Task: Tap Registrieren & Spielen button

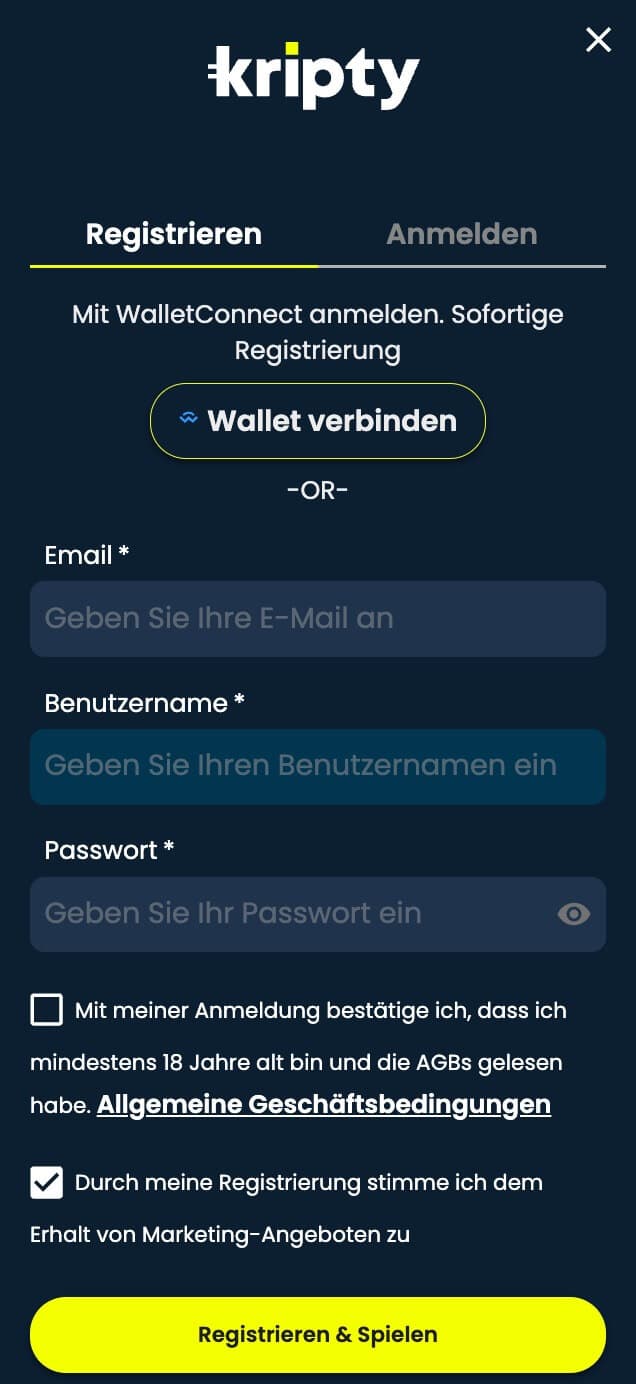Action: pos(318,1334)
